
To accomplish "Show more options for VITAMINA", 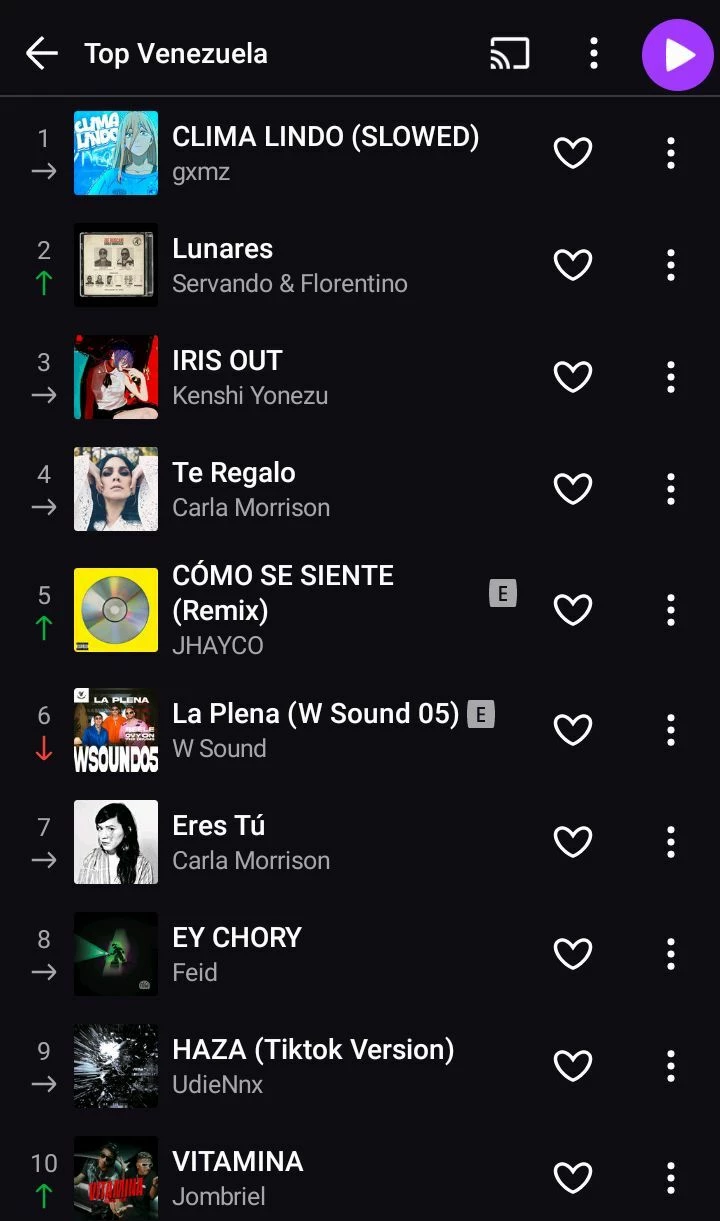I will pos(671,1178).
